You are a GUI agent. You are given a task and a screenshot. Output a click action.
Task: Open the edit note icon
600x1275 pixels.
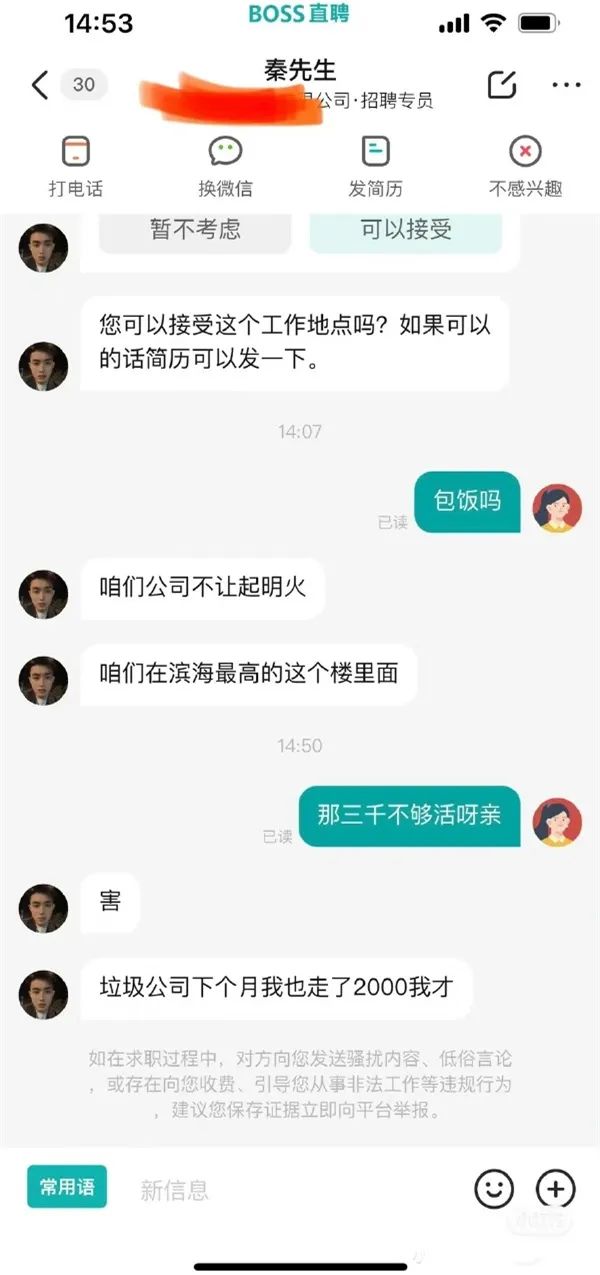(502, 85)
